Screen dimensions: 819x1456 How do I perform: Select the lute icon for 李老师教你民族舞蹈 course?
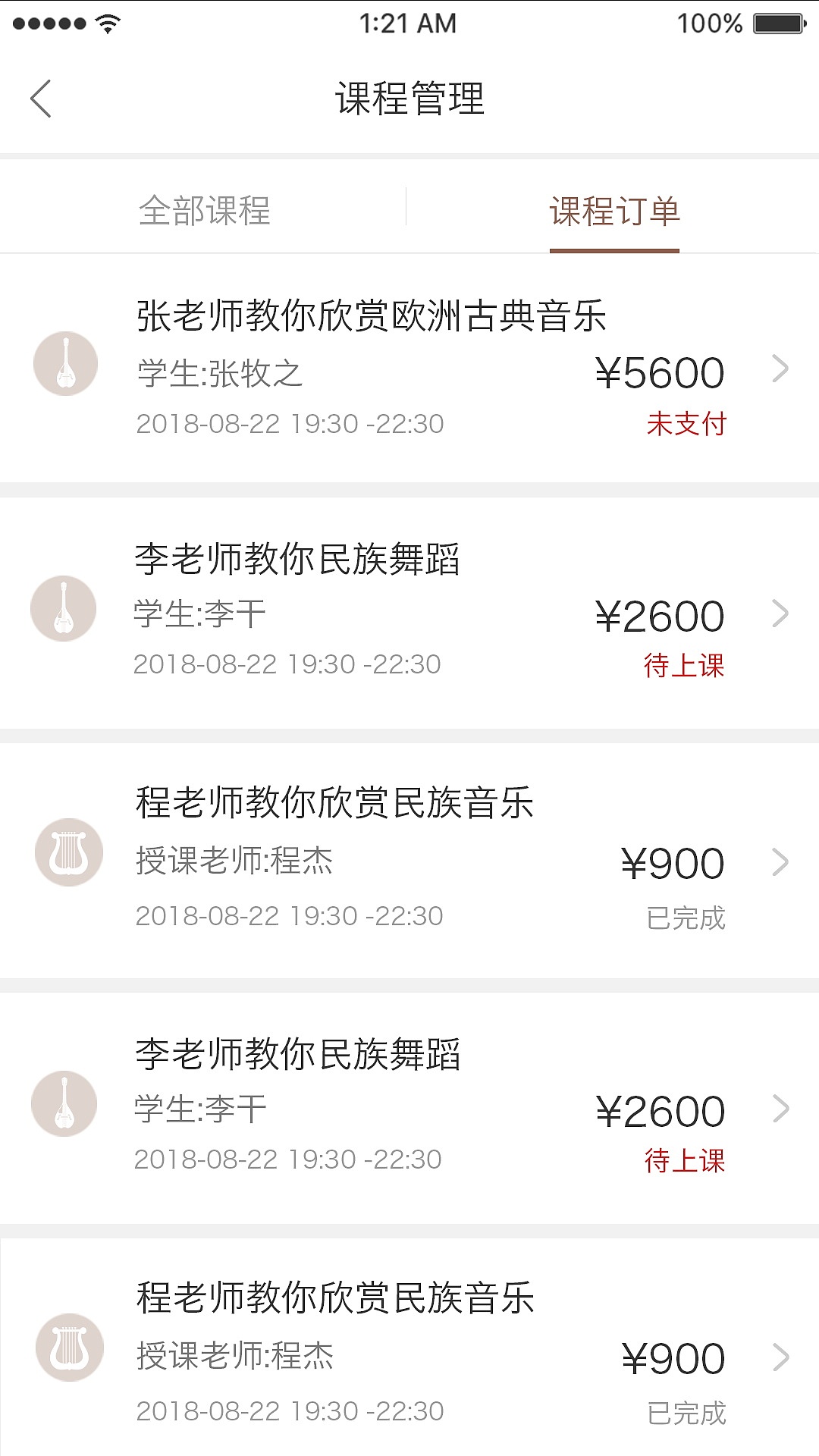(x=64, y=608)
